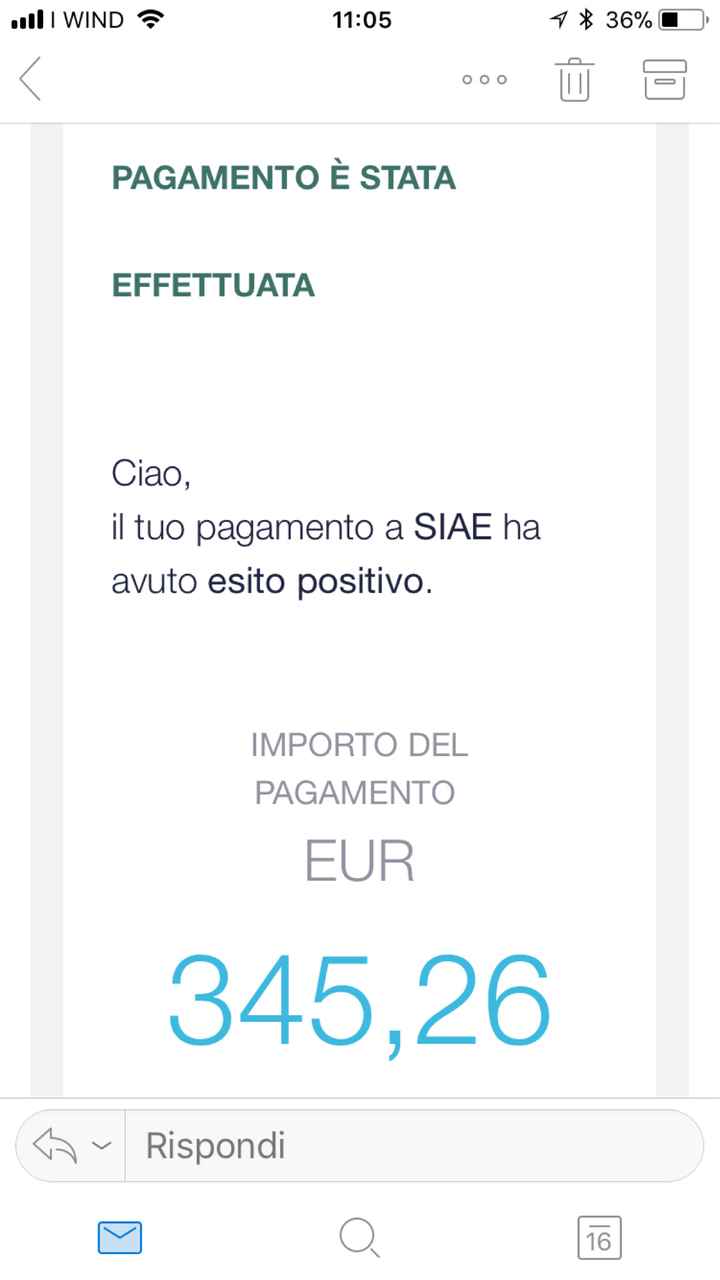Start a search with the magnifier icon

(x=359, y=1237)
